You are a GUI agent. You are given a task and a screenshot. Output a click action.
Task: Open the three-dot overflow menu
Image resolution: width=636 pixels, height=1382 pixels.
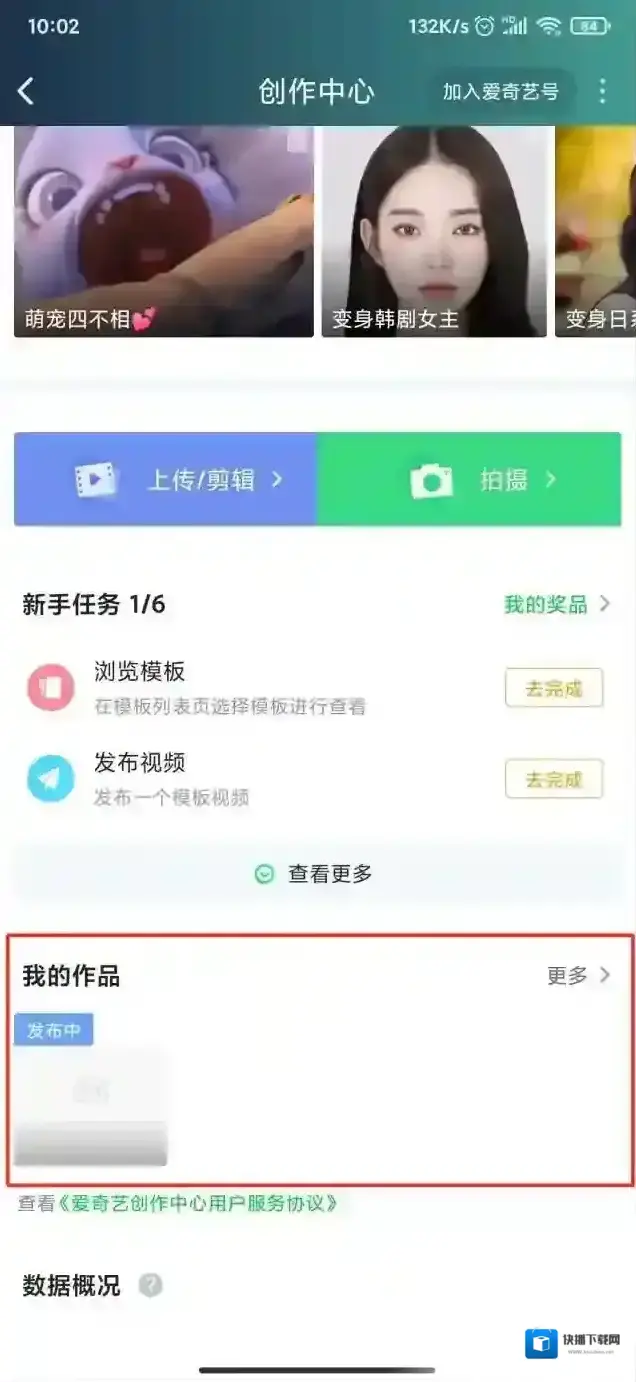click(602, 92)
